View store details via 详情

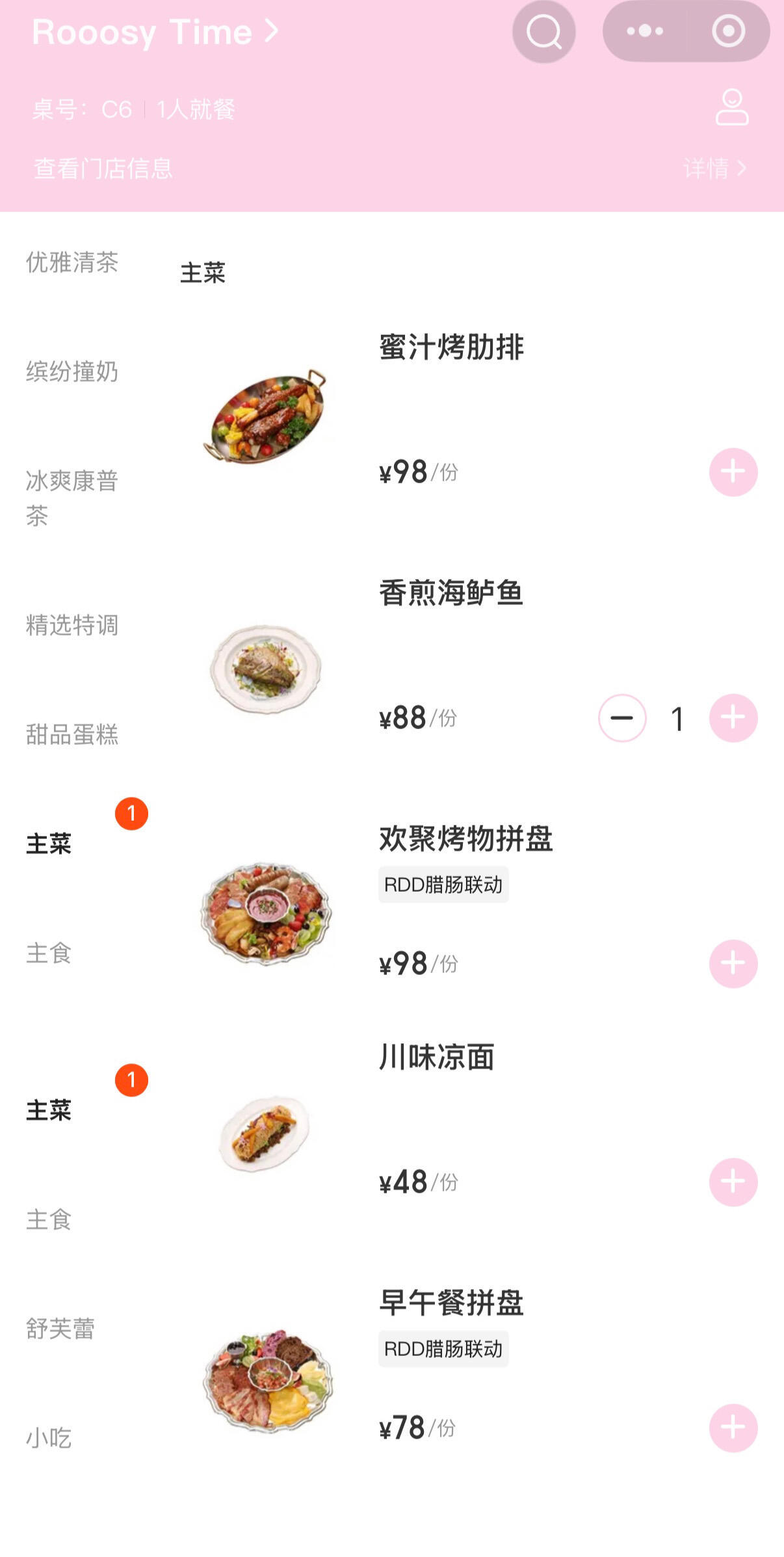click(x=714, y=168)
